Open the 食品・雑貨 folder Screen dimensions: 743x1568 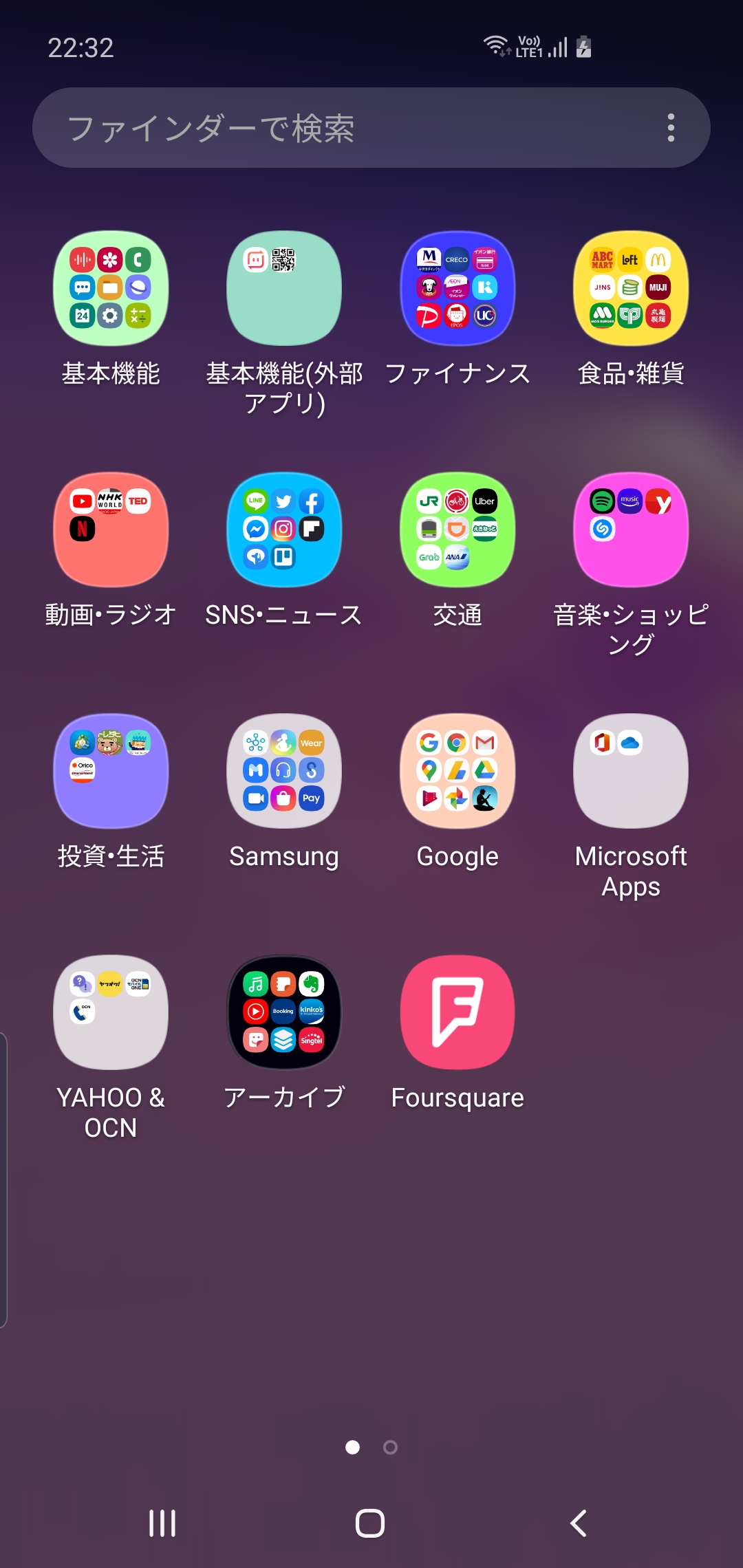click(x=631, y=288)
